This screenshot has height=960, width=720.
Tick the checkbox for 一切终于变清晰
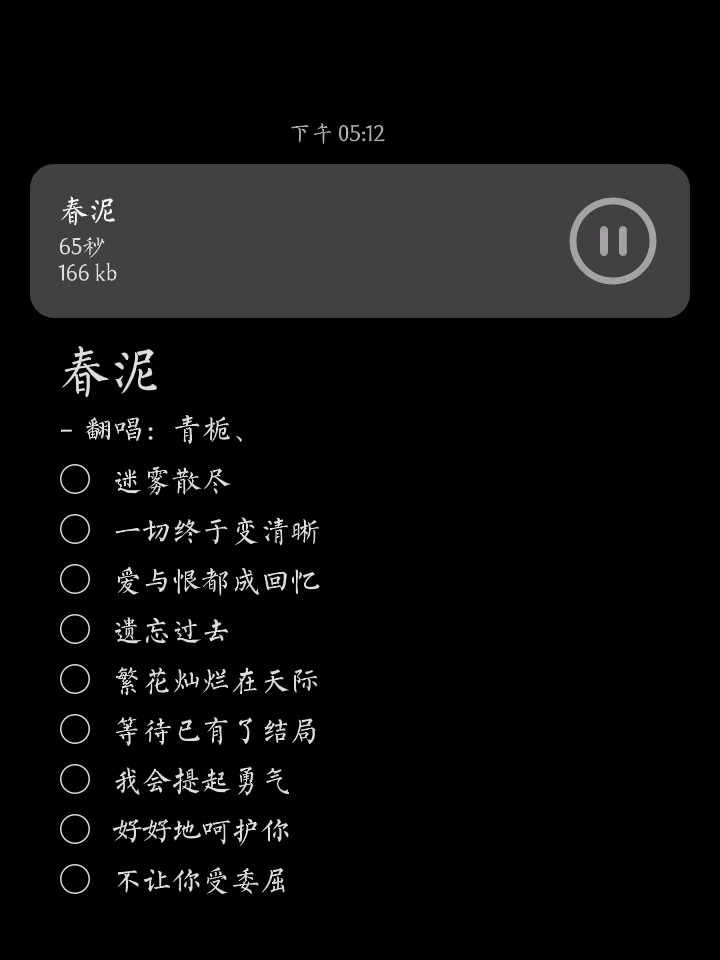pyautogui.click(x=75, y=529)
